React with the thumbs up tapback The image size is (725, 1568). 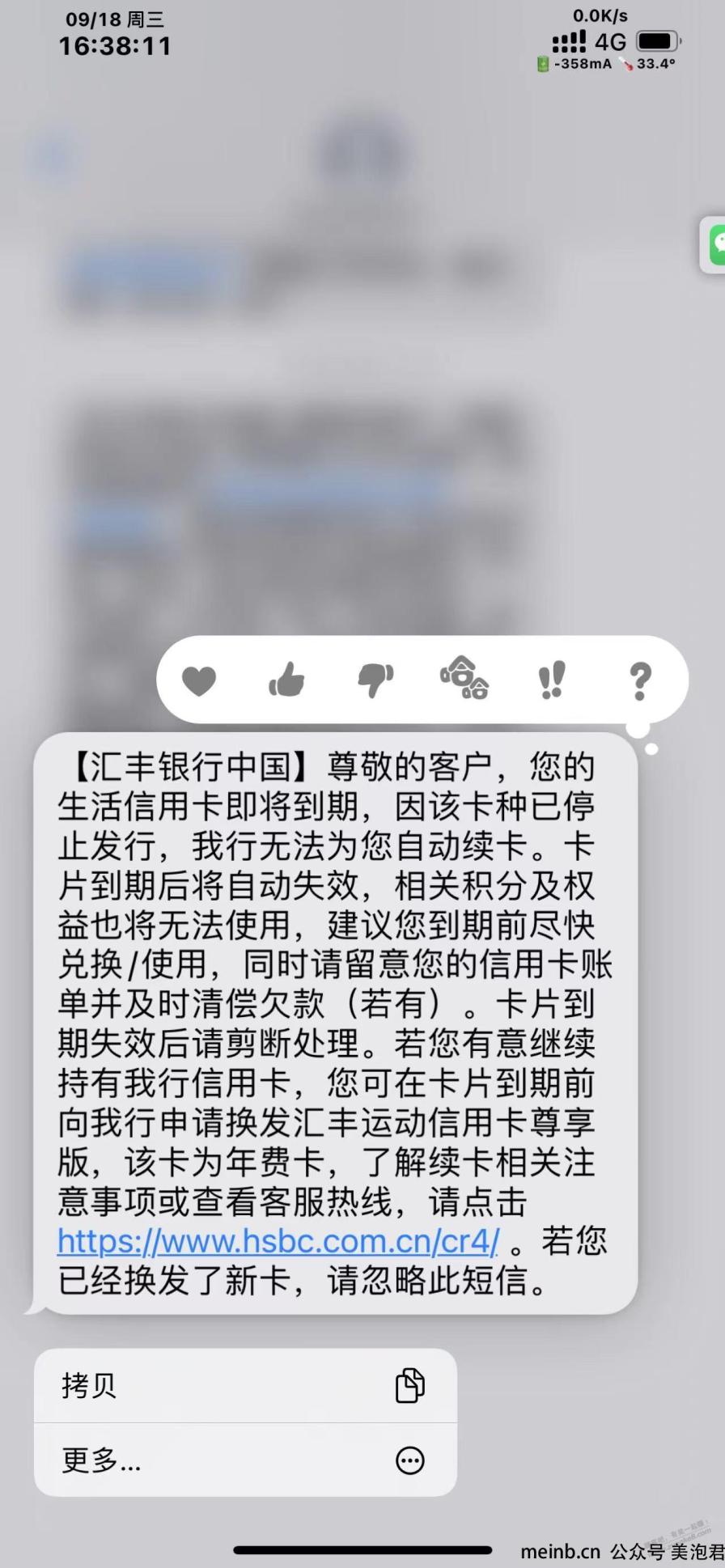[286, 680]
